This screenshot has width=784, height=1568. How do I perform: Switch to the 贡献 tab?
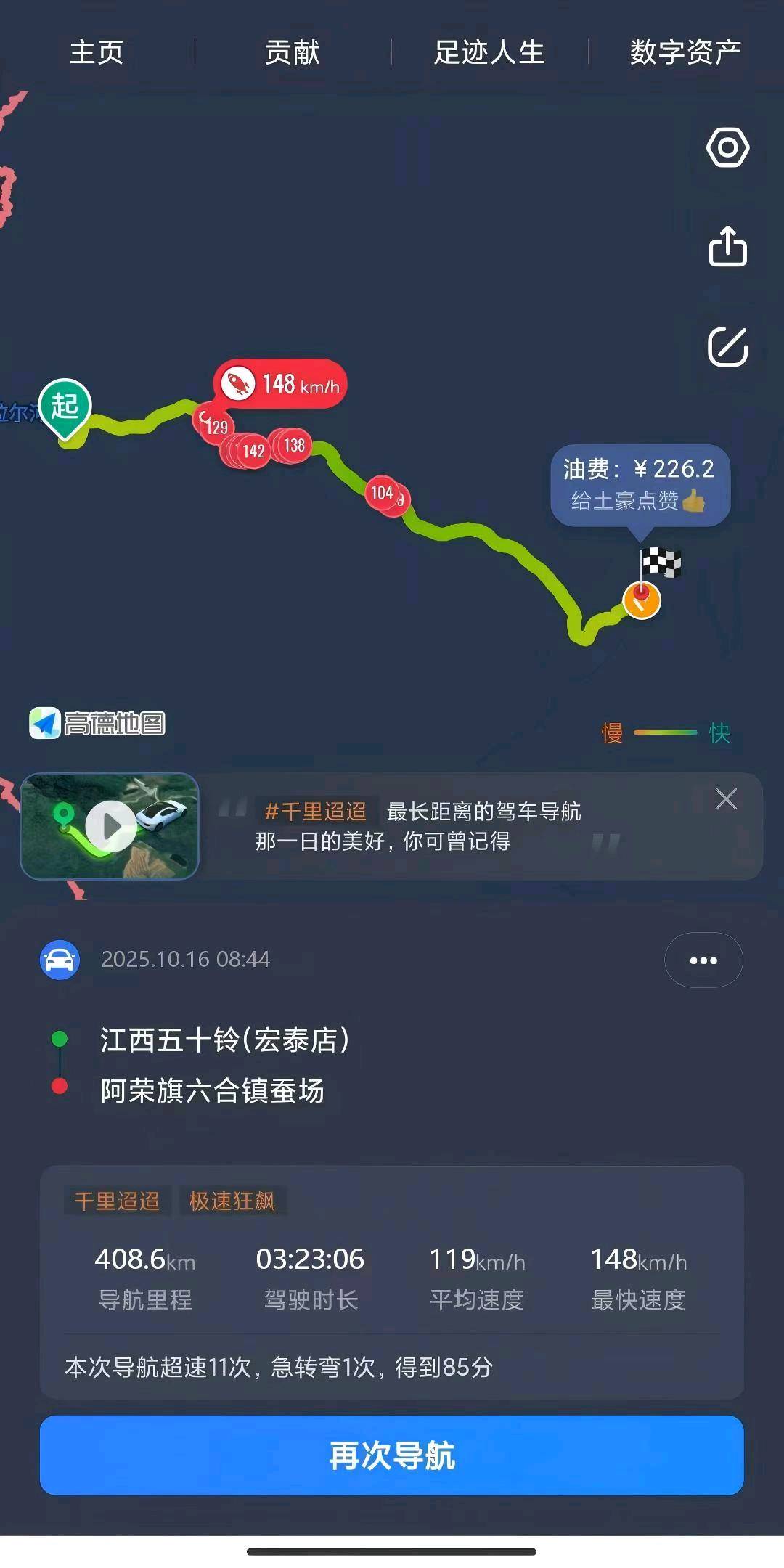tap(293, 52)
